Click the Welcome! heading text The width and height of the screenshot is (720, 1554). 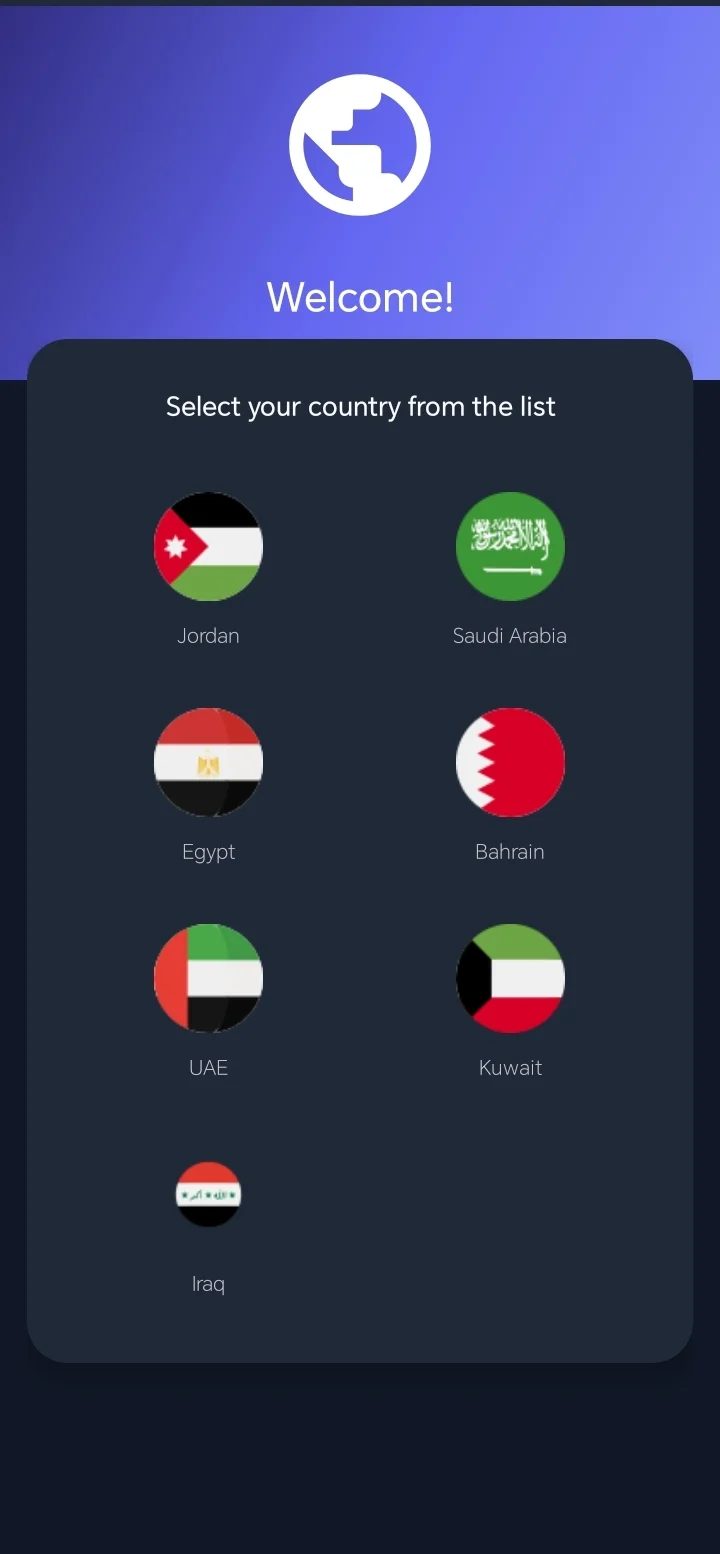pyautogui.click(x=360, y=296)
